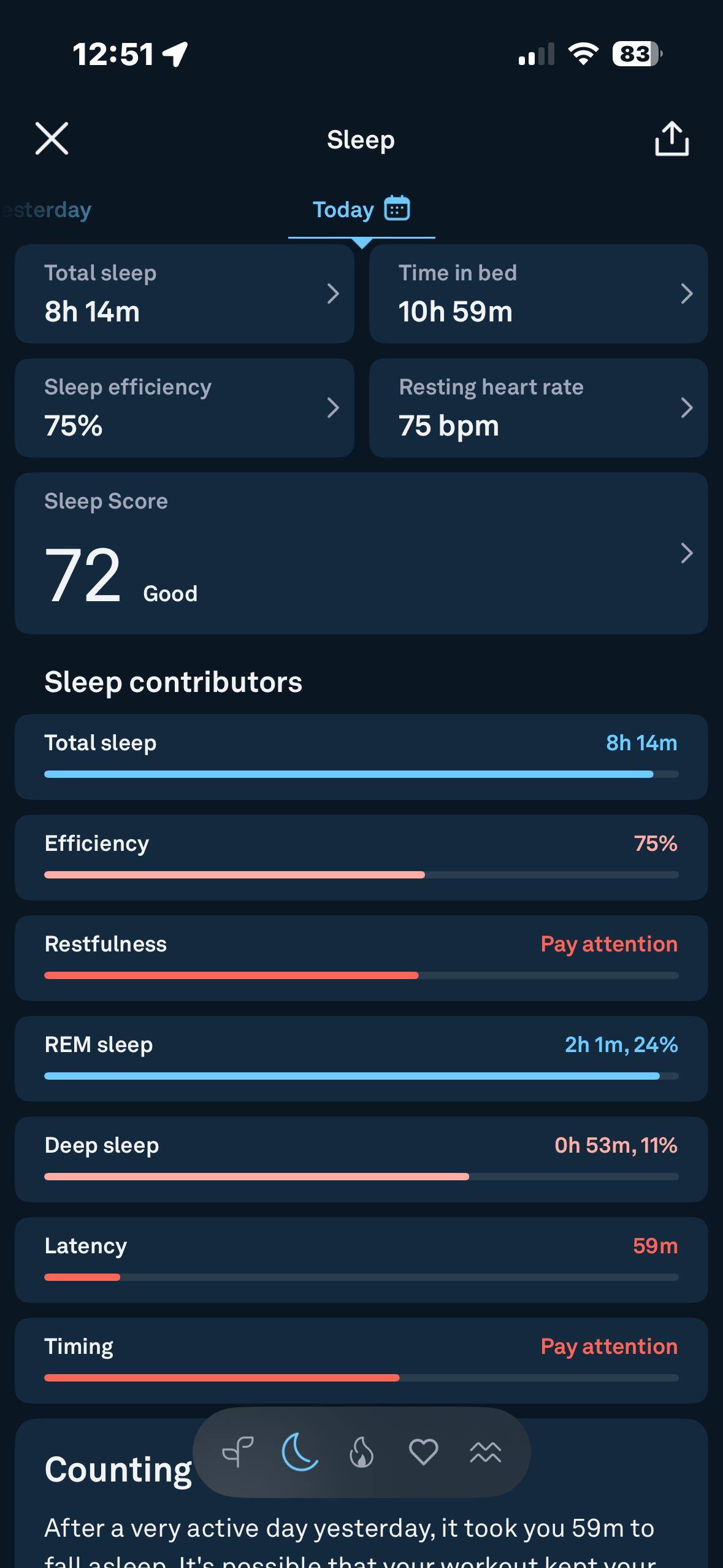Image resolution: width=723 pixels, height=1568 pixels.
Task: Close the Sleep screen
Action: [x=52, y=138]
